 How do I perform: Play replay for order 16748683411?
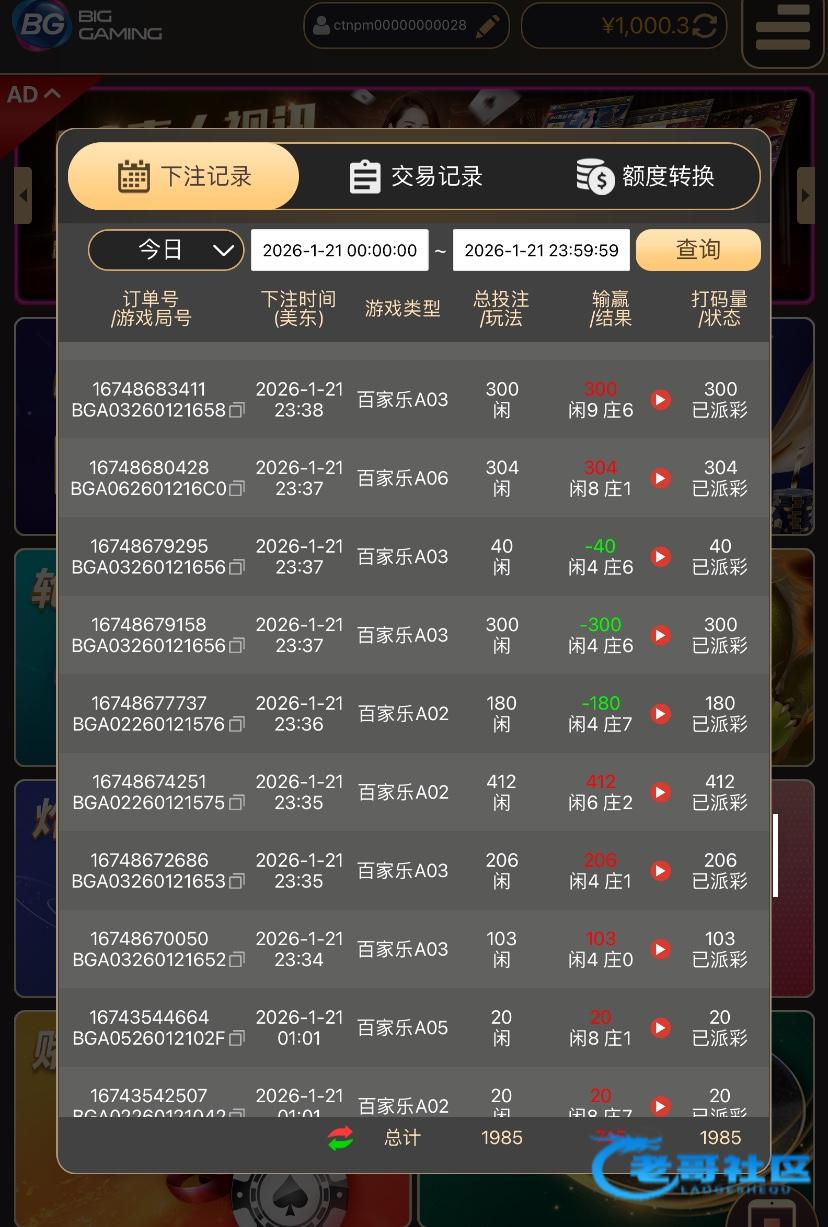(660, 400)
